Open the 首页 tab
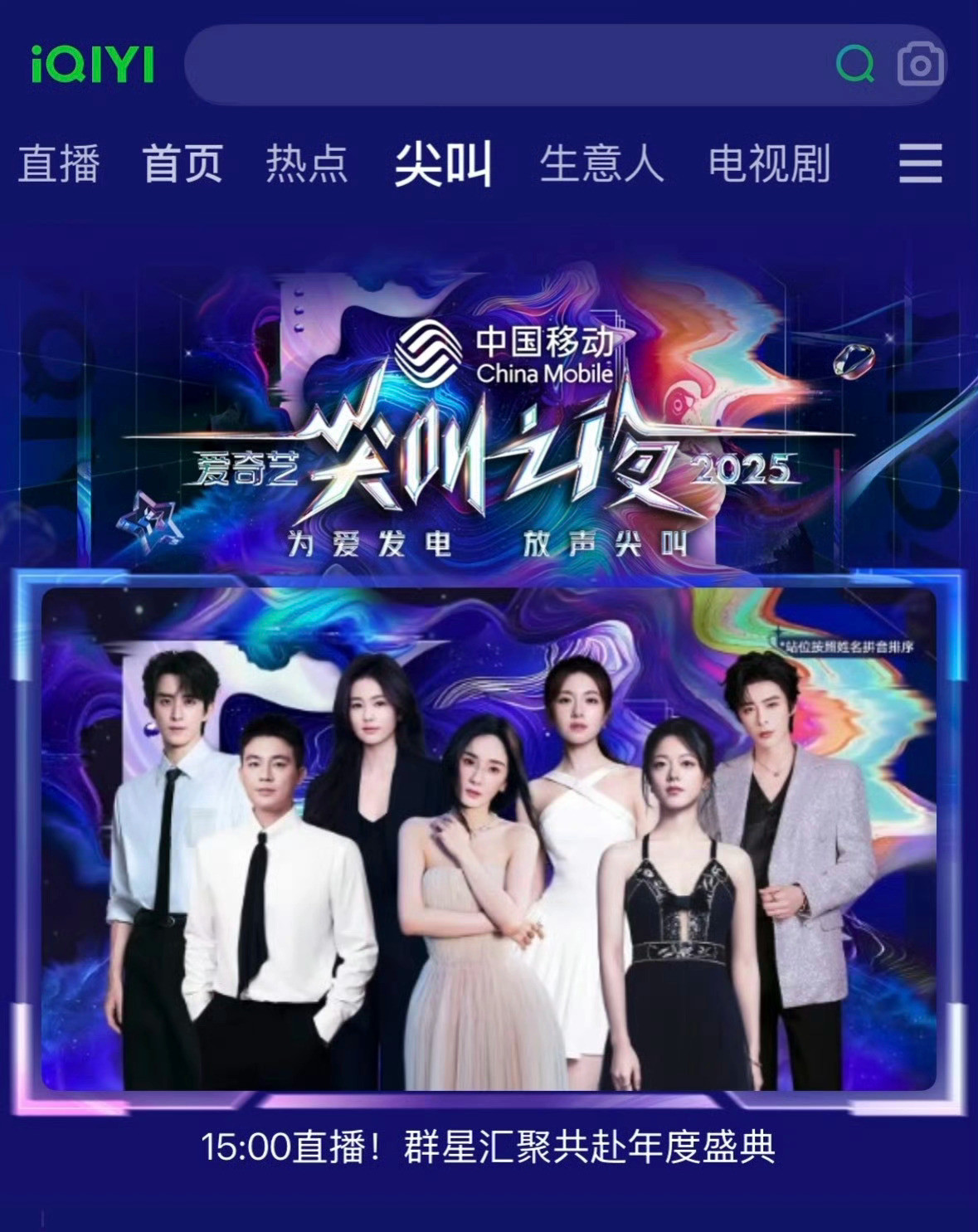The height and width of the screenshot is (1232, 978). coord(183,164)
